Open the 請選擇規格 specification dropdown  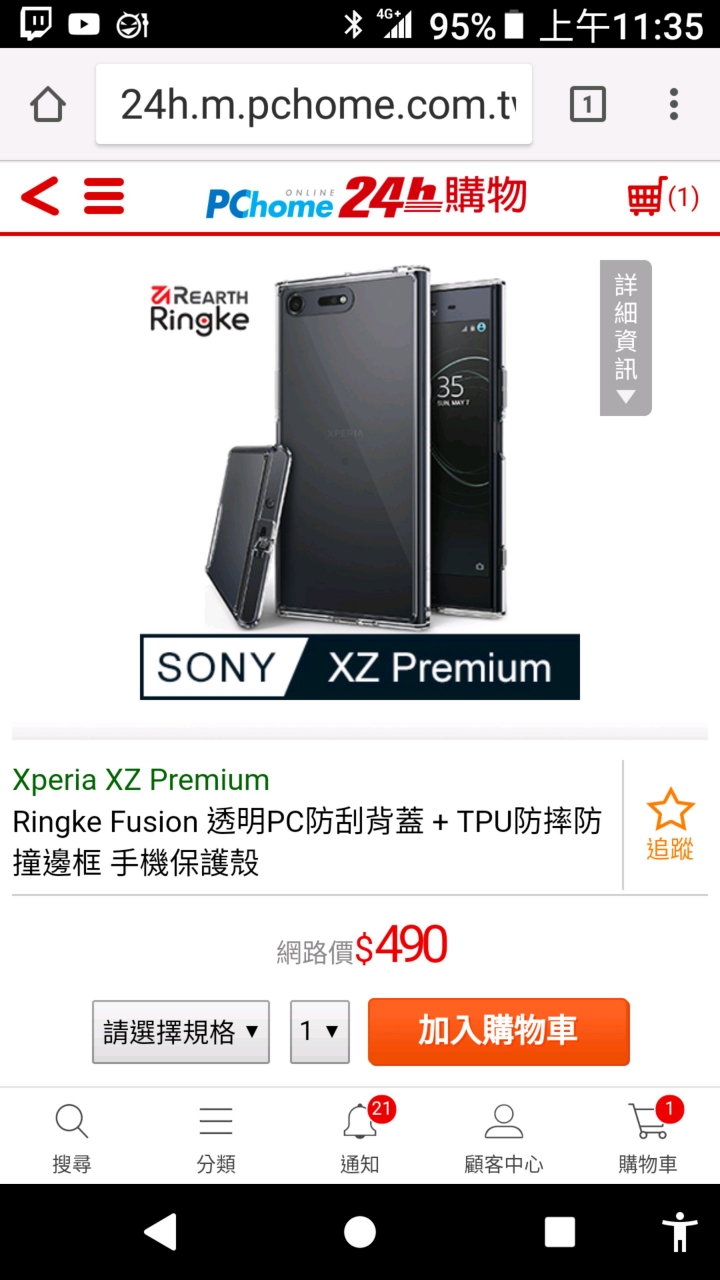coord(181,1031)
